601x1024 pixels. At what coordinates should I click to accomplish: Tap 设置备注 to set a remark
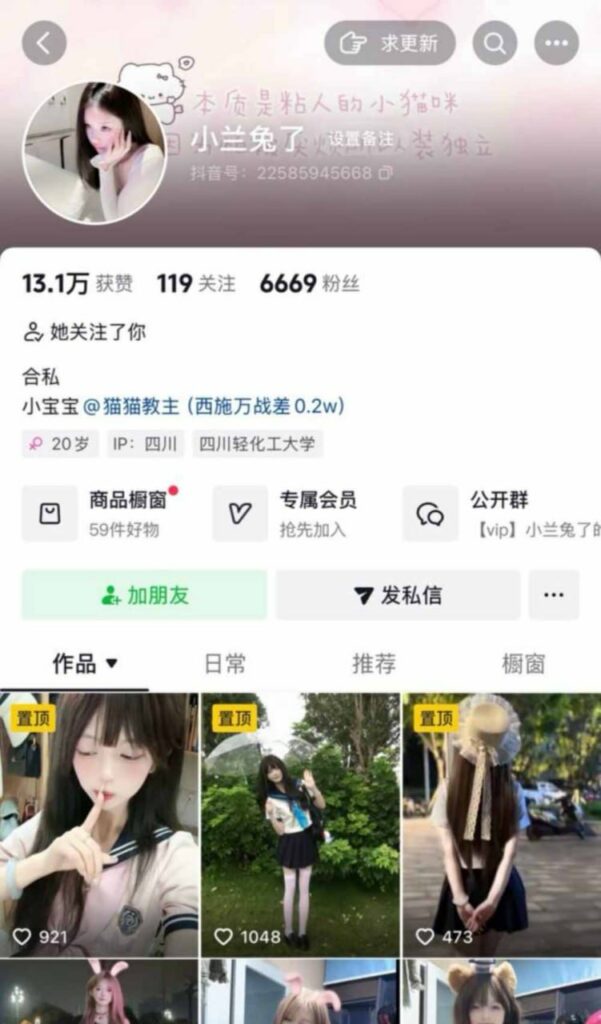[x=362, y=139]
